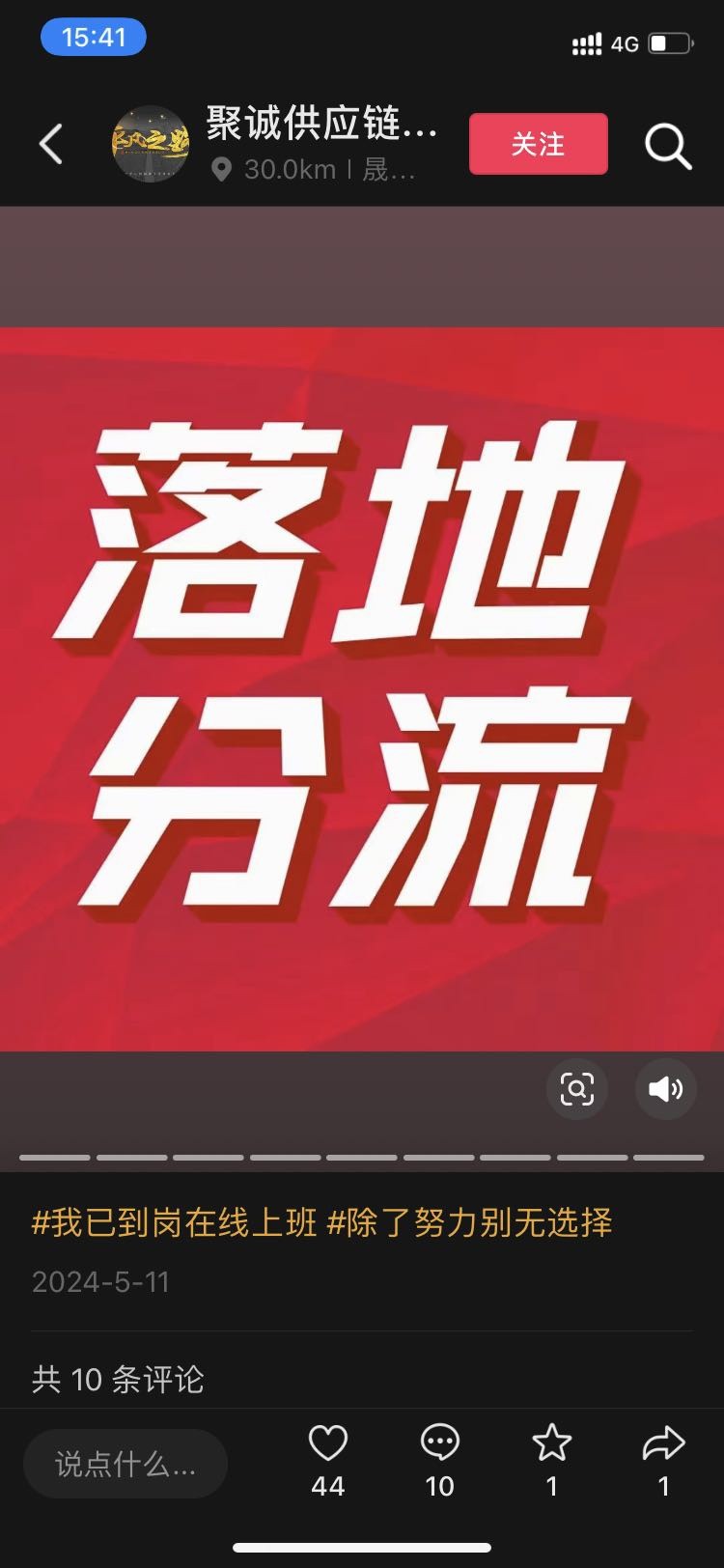The width and height of the screenshot is (724, 1568).
Task: Tap the 说点什么 comment field
Action: (125, 1464)
